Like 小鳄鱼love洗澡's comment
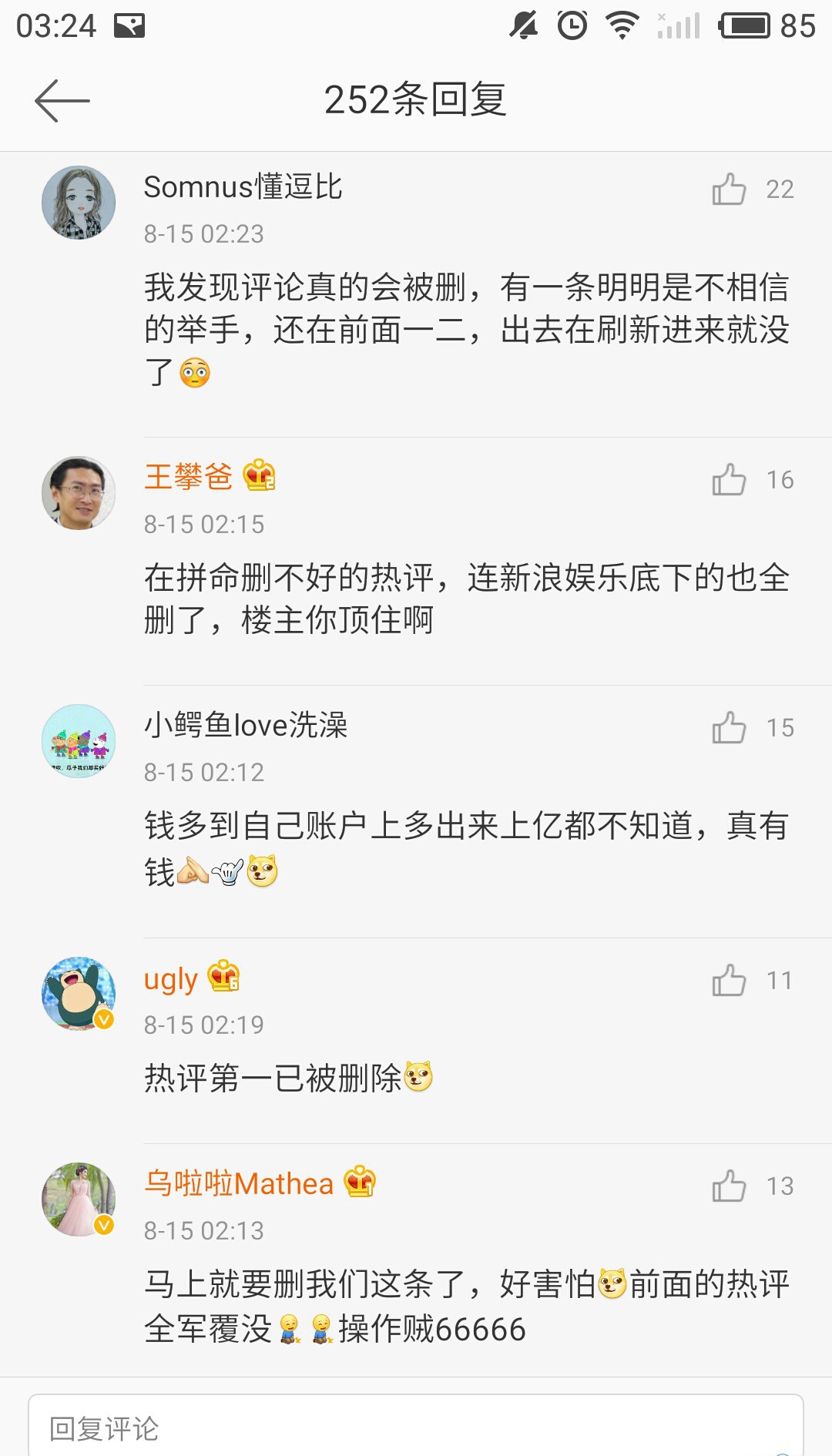This screenshot has width=832, height=1456. (730, 727)
